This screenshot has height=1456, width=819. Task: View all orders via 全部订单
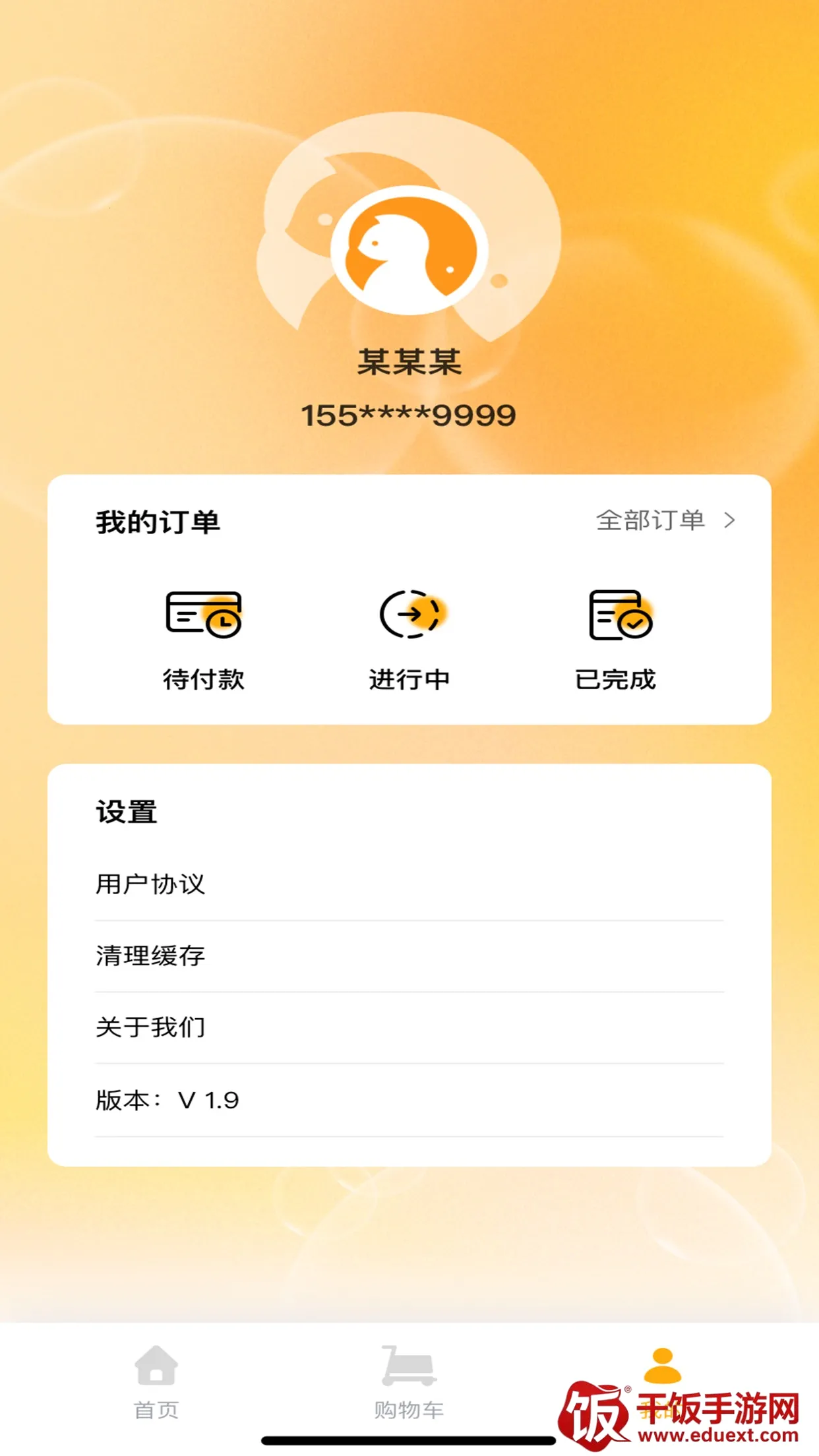665,521
